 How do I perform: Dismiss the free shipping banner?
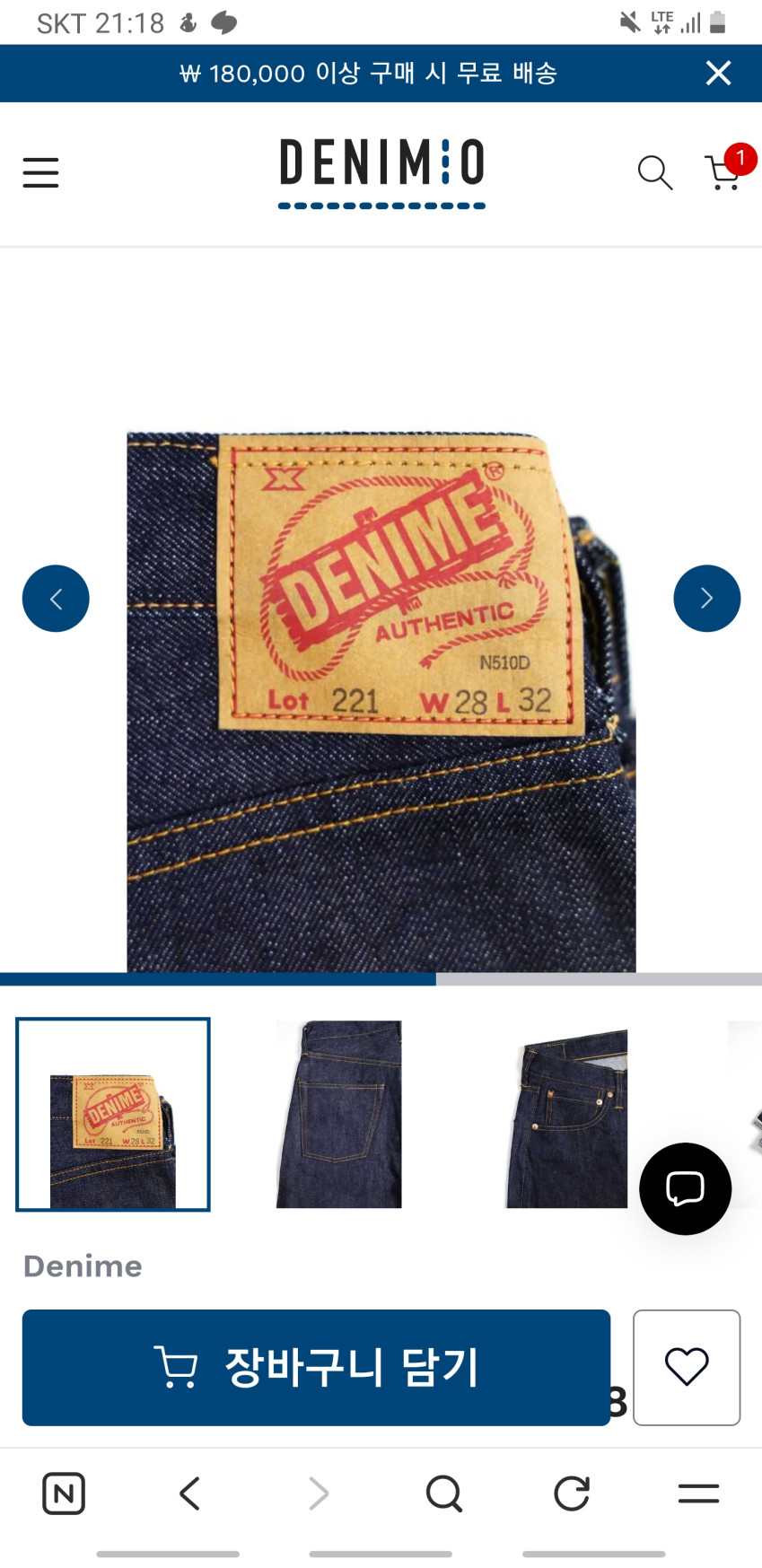(x=718, y=73)
